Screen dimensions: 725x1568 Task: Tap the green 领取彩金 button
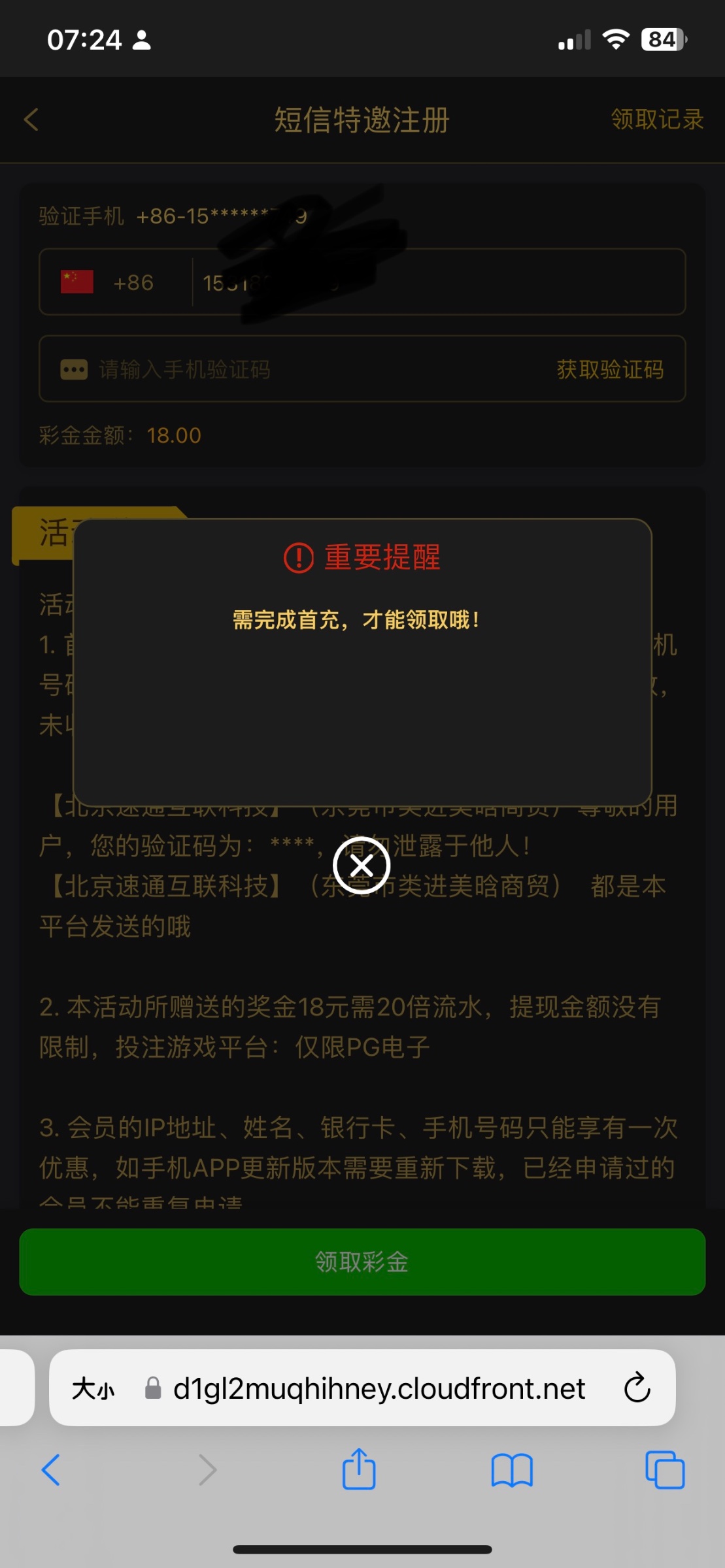coord(362,1262)
